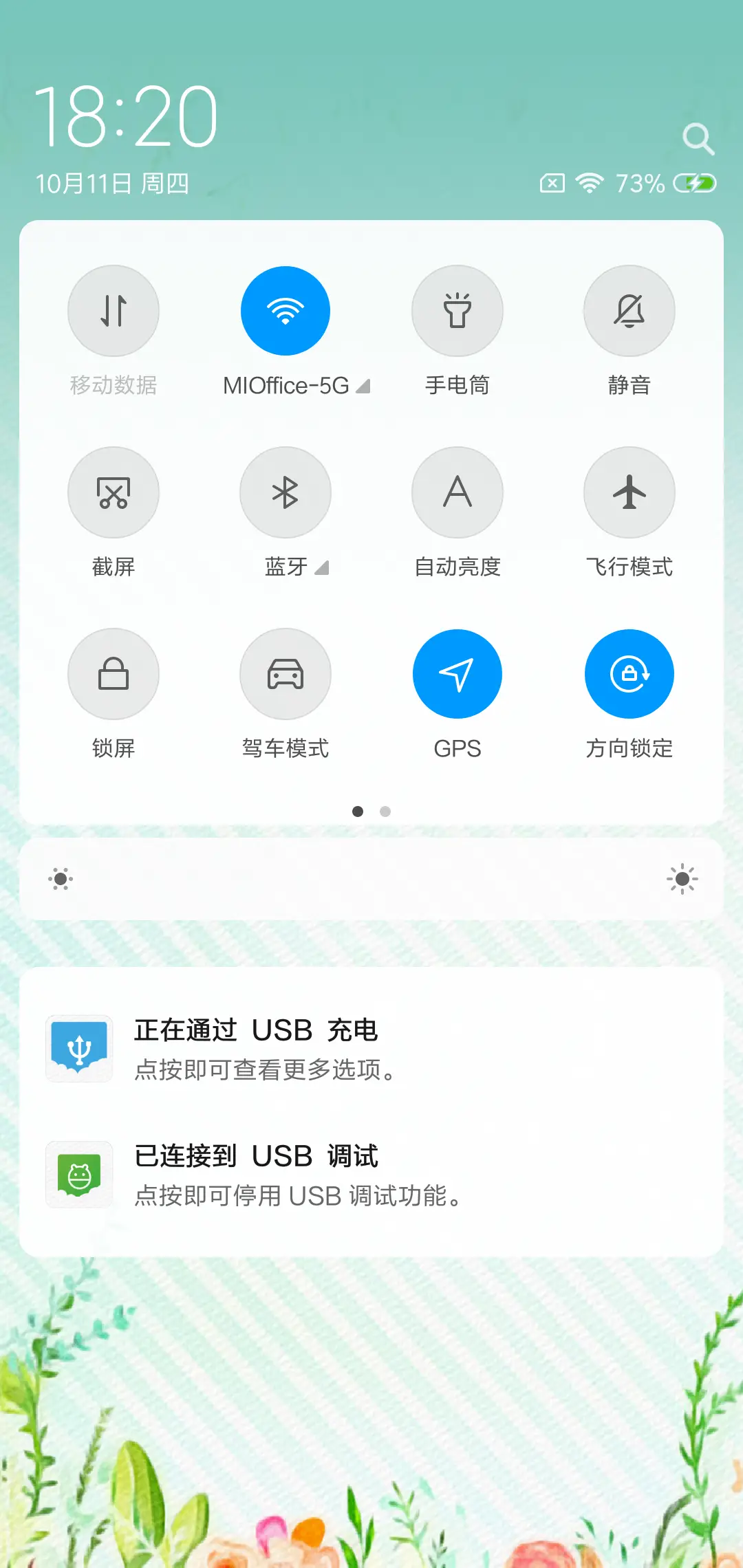Disable GPS
743x1568 pixels.
[x=457, y=674]
